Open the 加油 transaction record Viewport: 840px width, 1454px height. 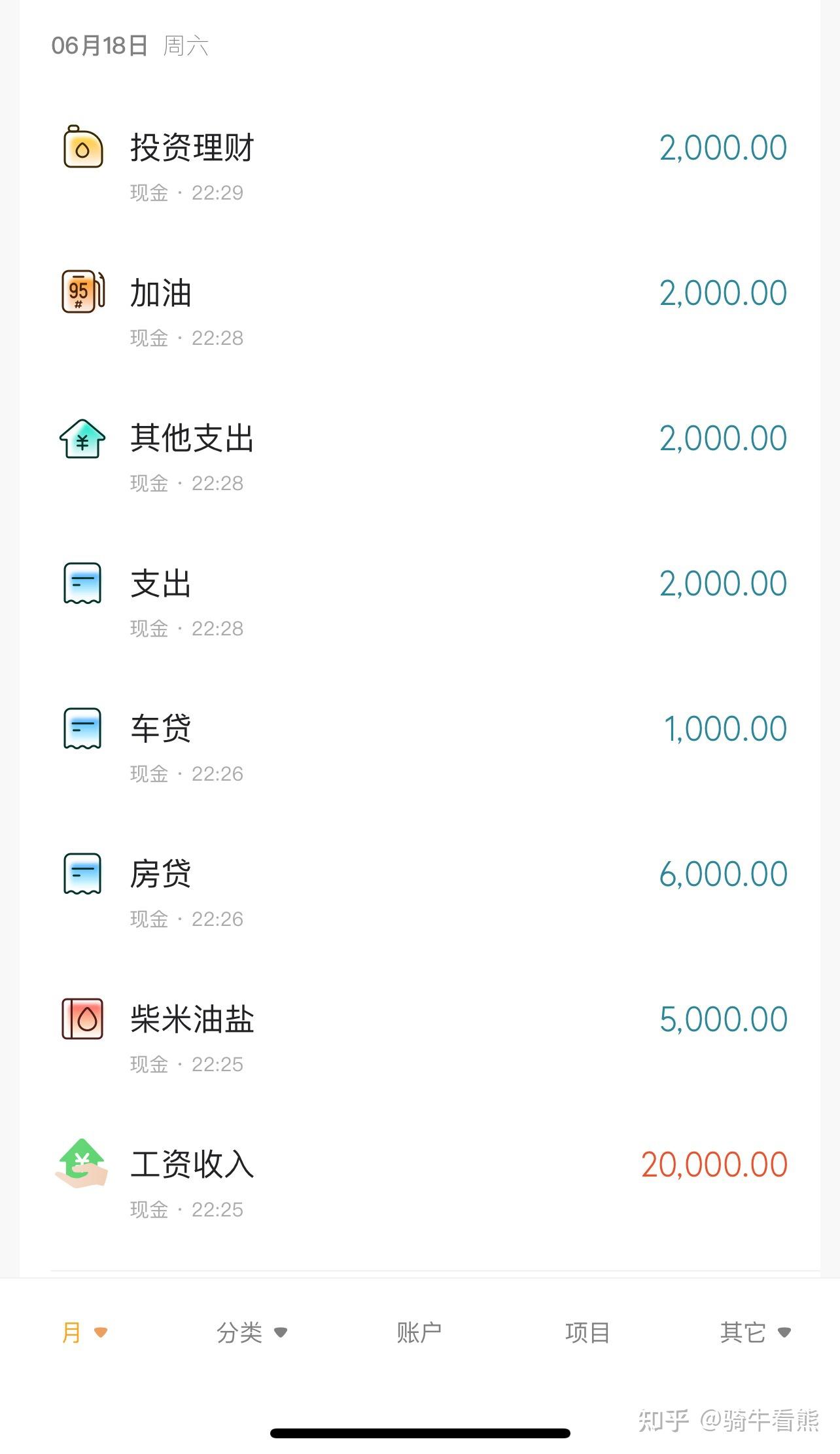tap(419, 309)
